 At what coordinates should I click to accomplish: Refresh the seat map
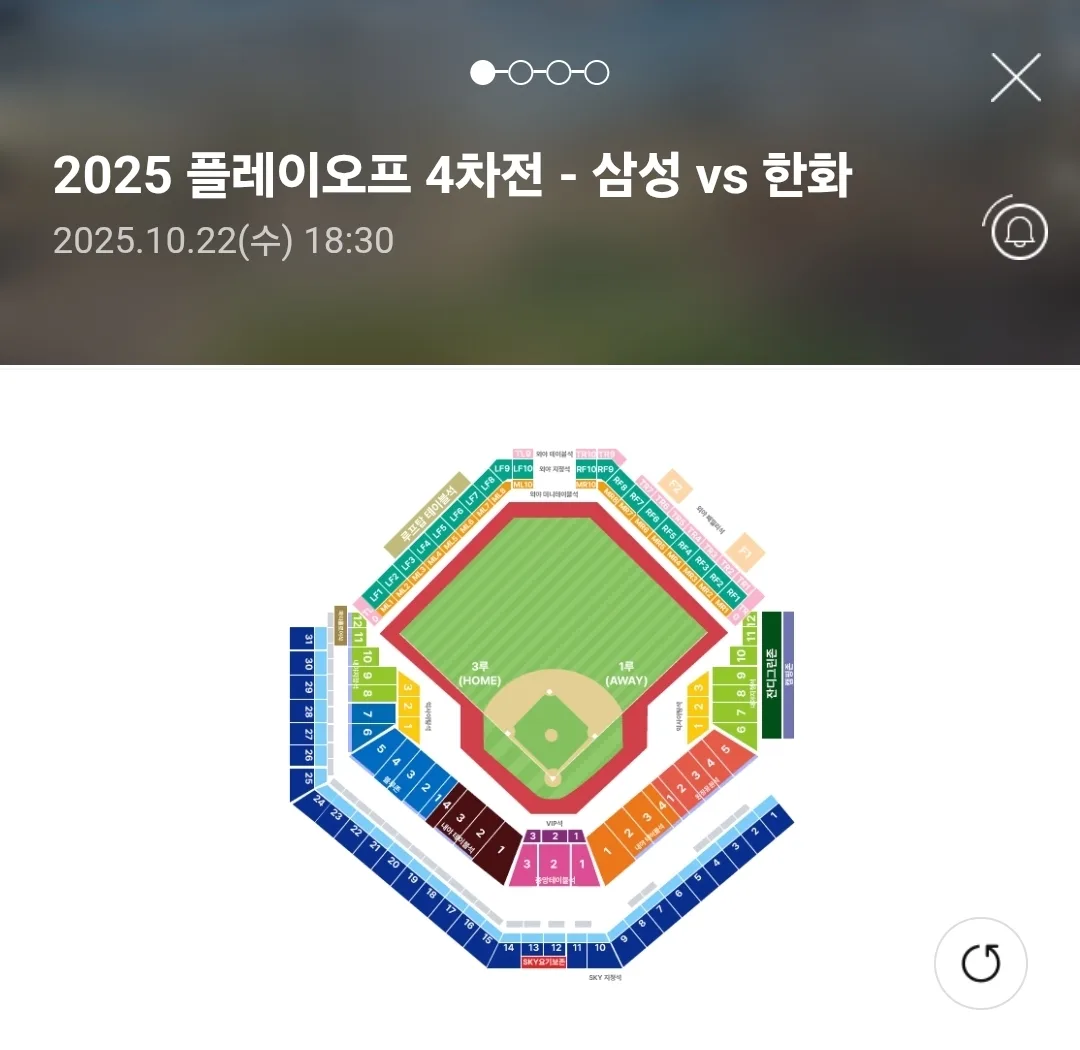(x=980, y=963)
